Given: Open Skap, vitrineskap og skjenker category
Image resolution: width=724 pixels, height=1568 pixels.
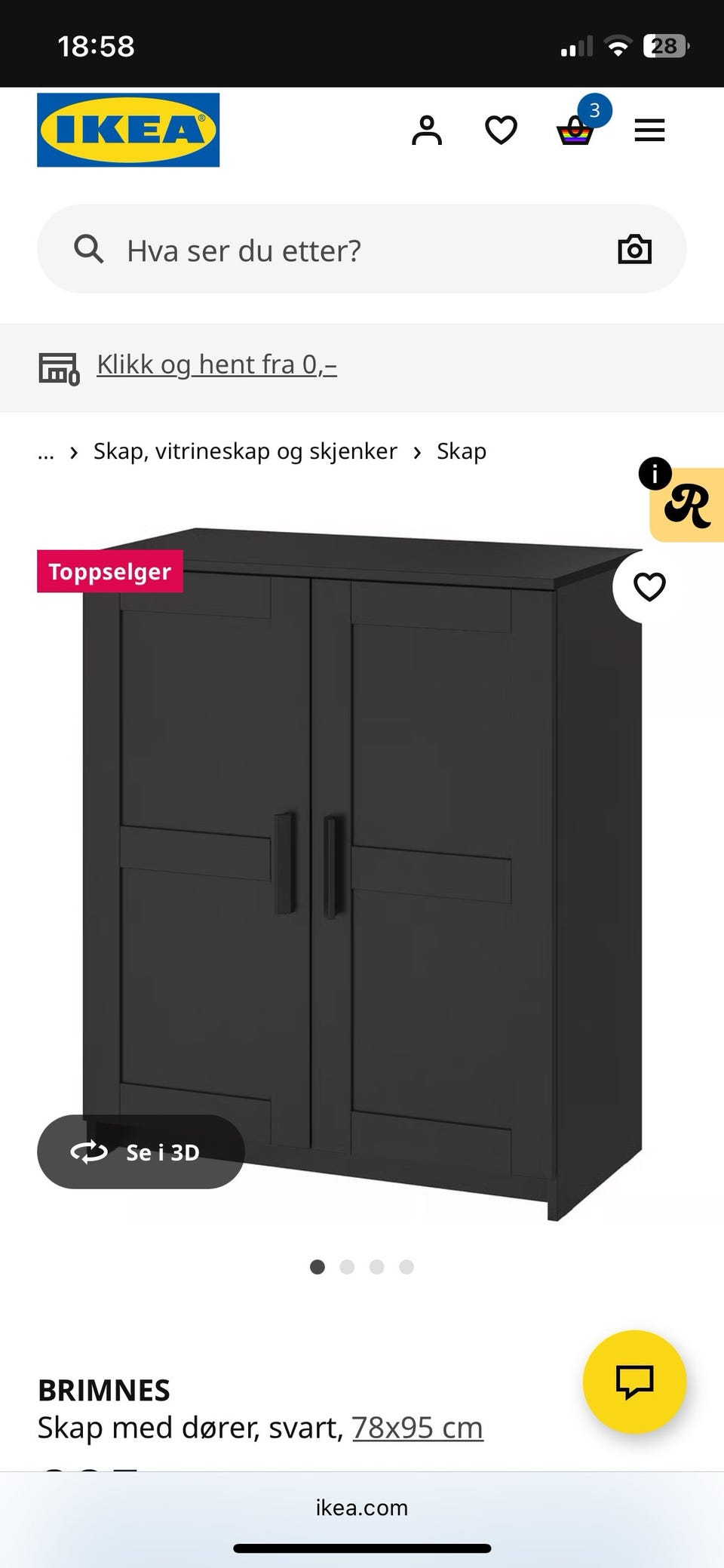Looking at the screenshot, I should pyautogui.click(x=244, y=450).
